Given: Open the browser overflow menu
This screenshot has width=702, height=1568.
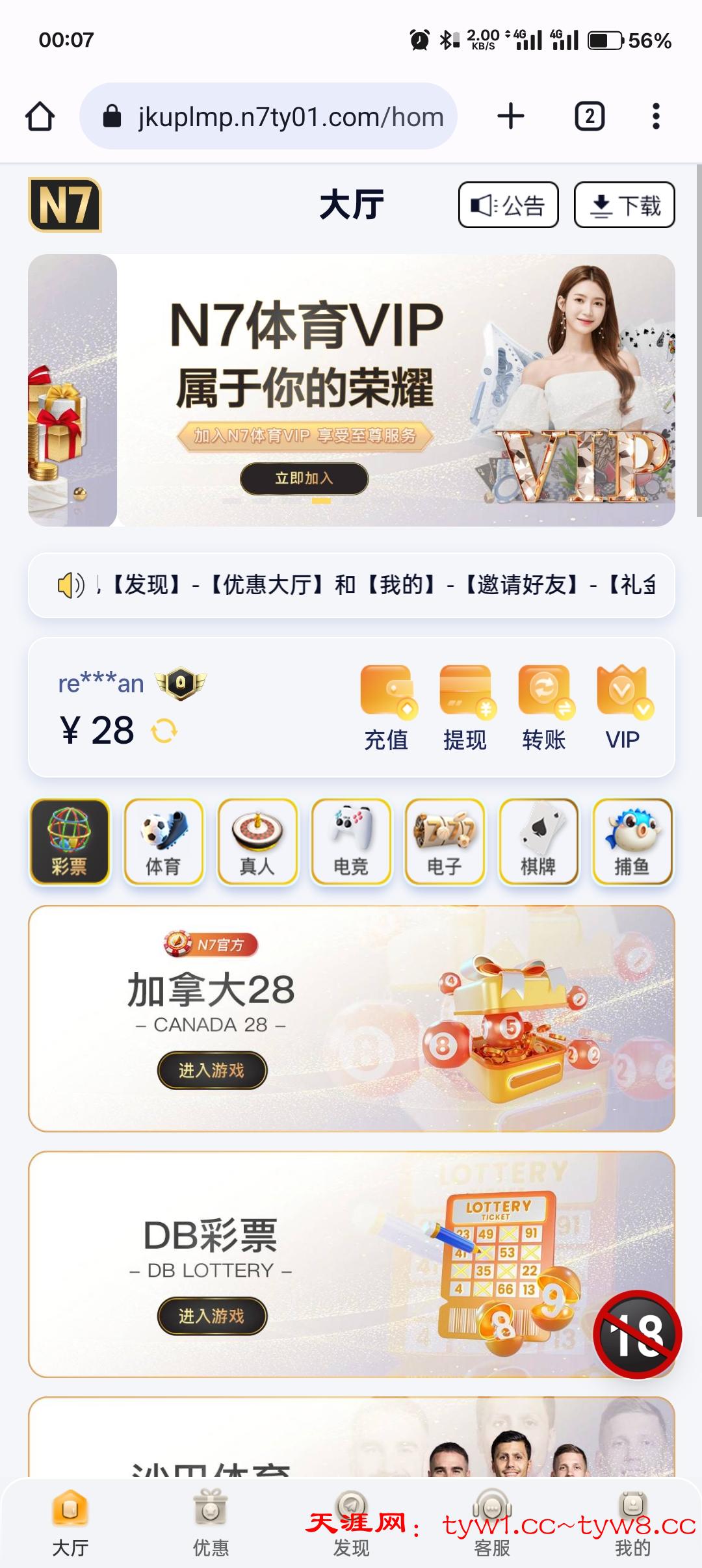Looking at the screenshot, I should [656, 117].
